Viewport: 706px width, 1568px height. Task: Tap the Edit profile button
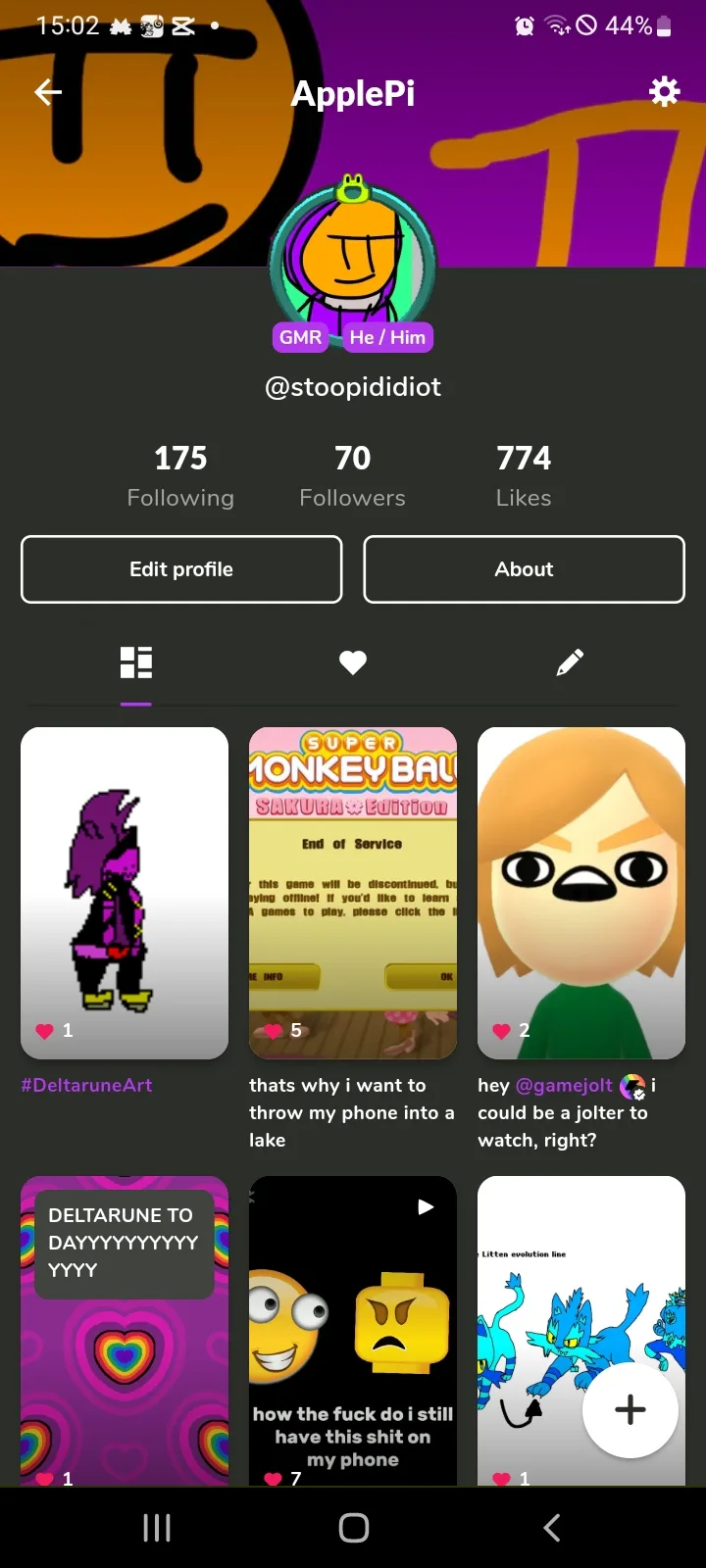click(x=181, y=569)
